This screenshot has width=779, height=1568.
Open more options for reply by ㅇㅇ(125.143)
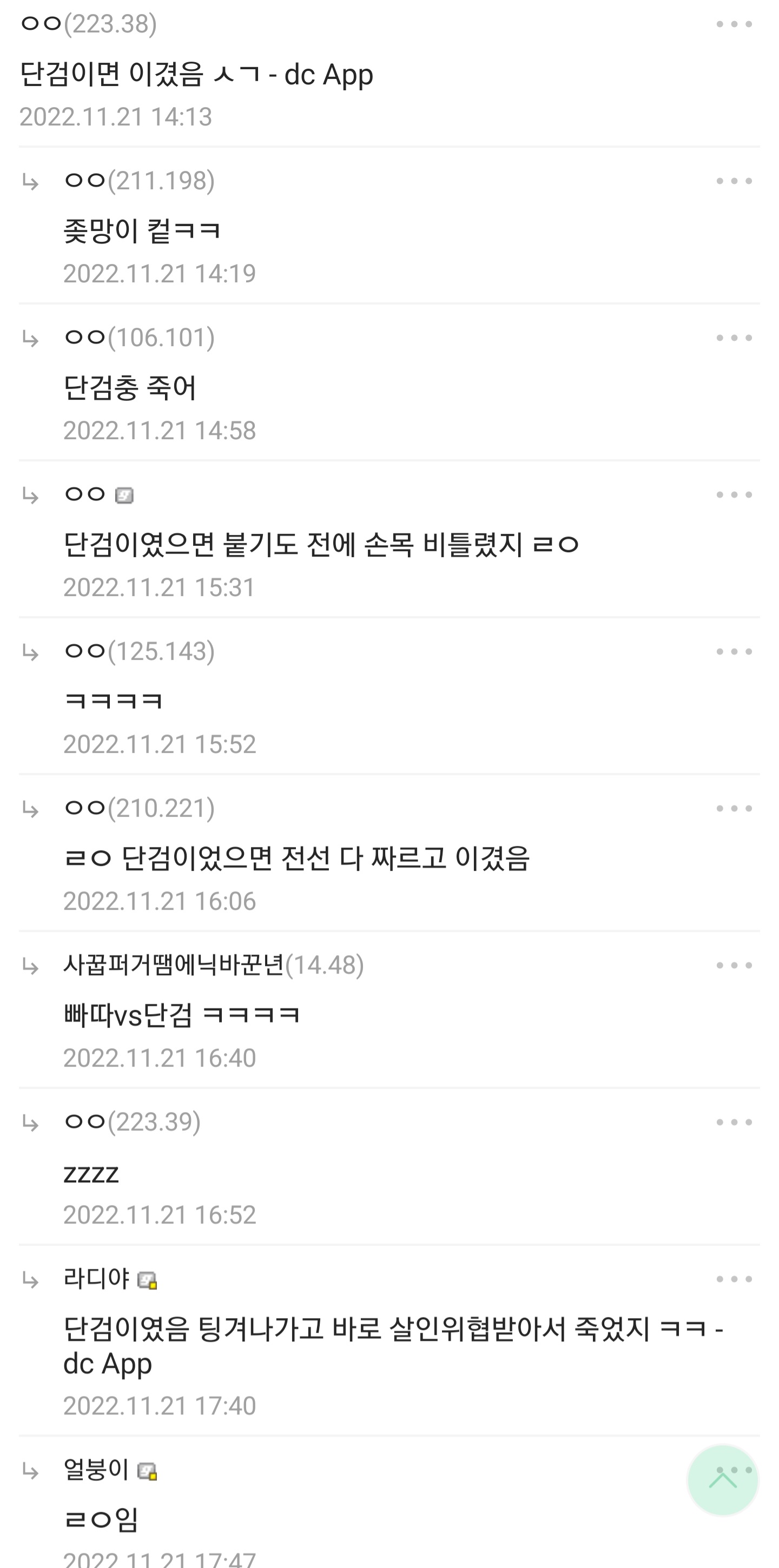pyautogui.click(x=734, y=651)
